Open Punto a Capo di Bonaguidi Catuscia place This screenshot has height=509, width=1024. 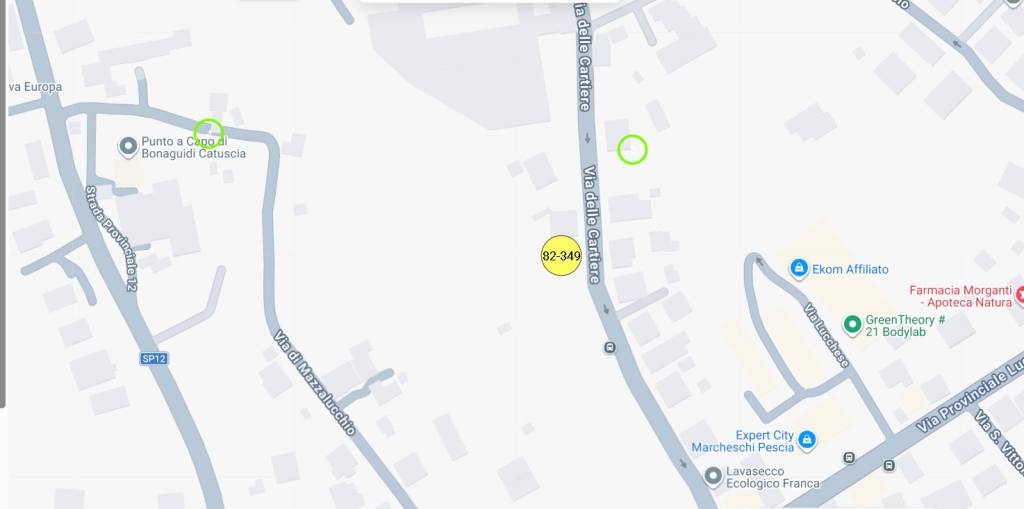128,147
